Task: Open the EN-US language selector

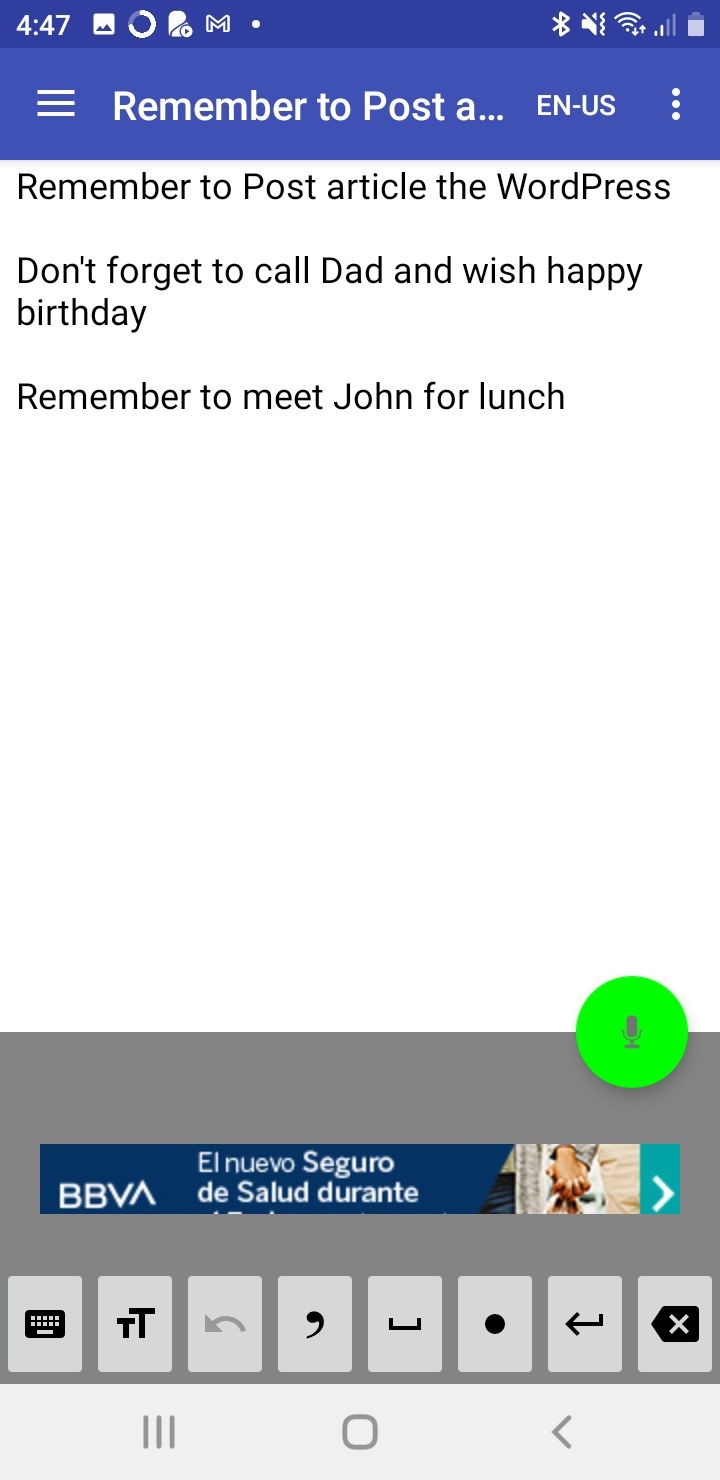Action: point(575,104)
